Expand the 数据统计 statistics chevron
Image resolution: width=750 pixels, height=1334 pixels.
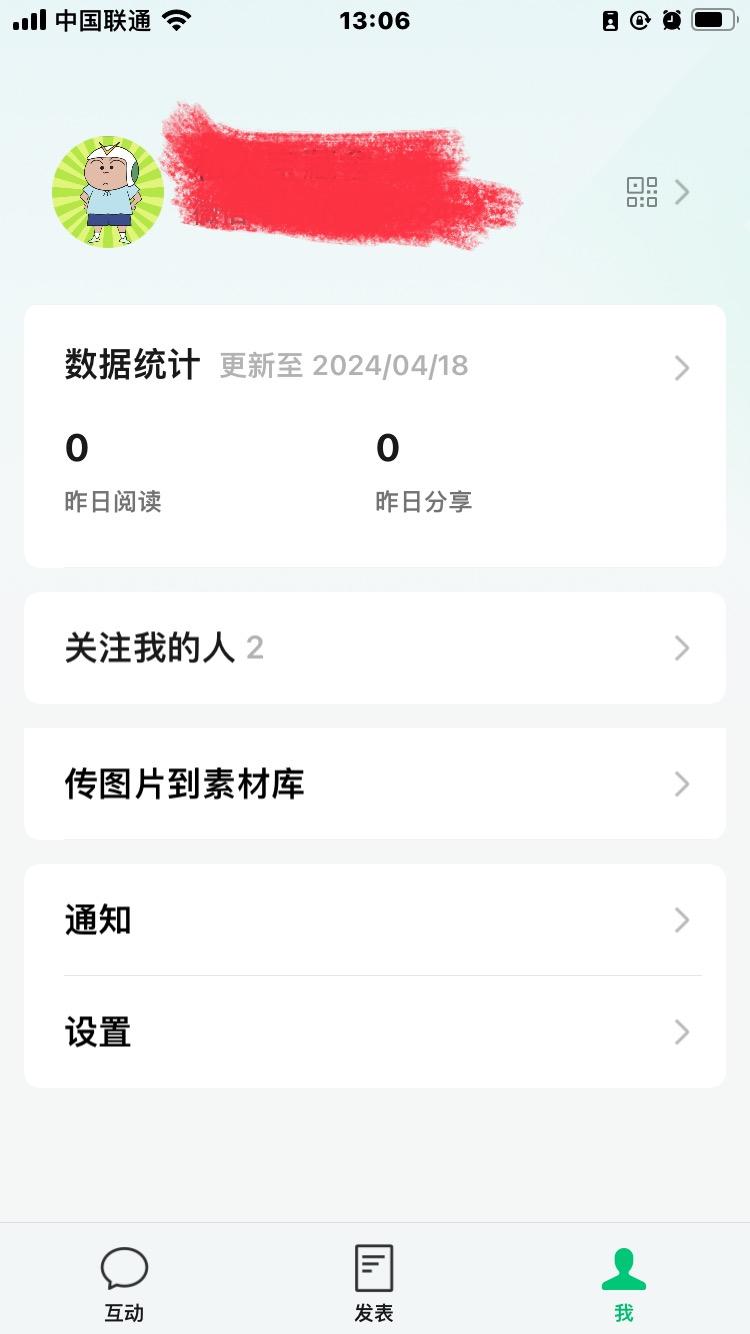(682, 368)
